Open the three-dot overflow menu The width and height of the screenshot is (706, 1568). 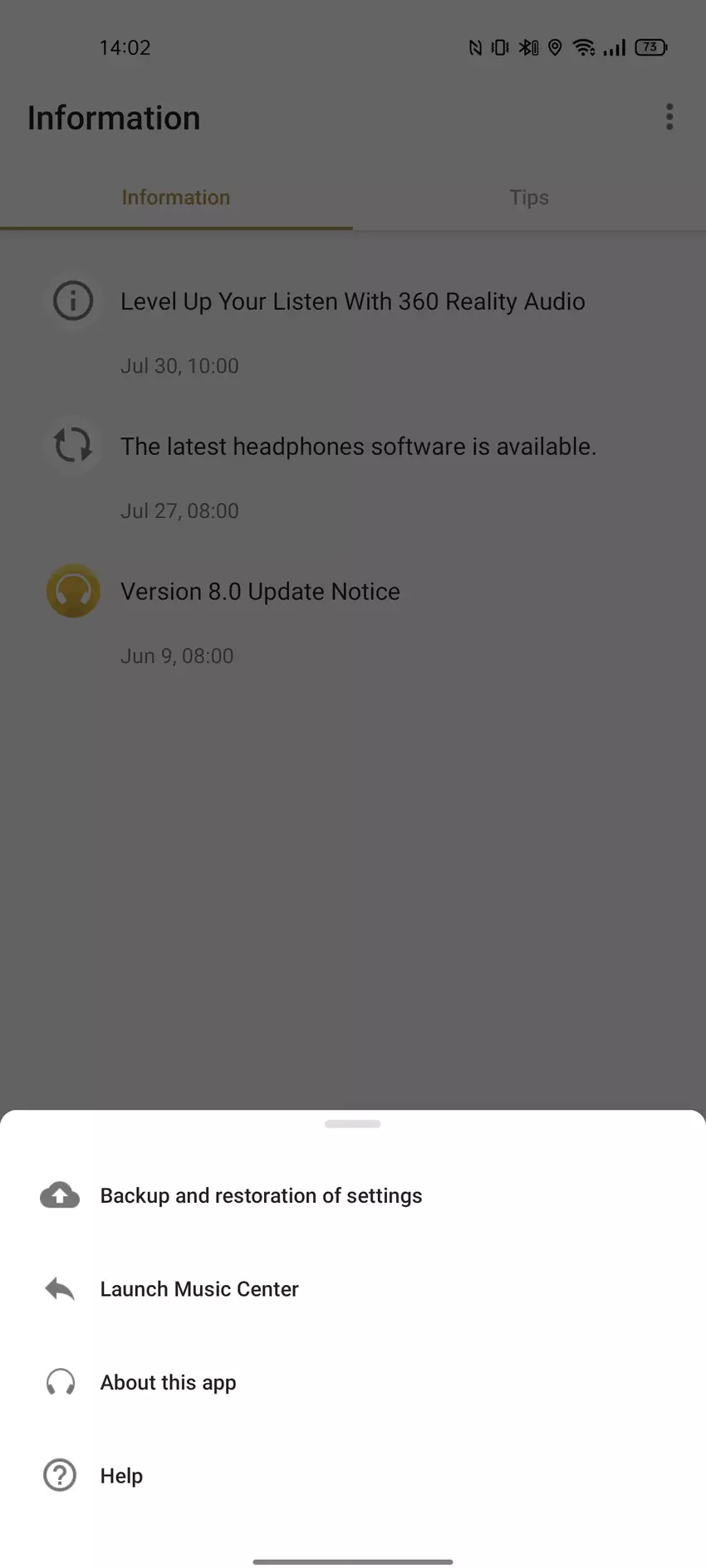(669, 117)
